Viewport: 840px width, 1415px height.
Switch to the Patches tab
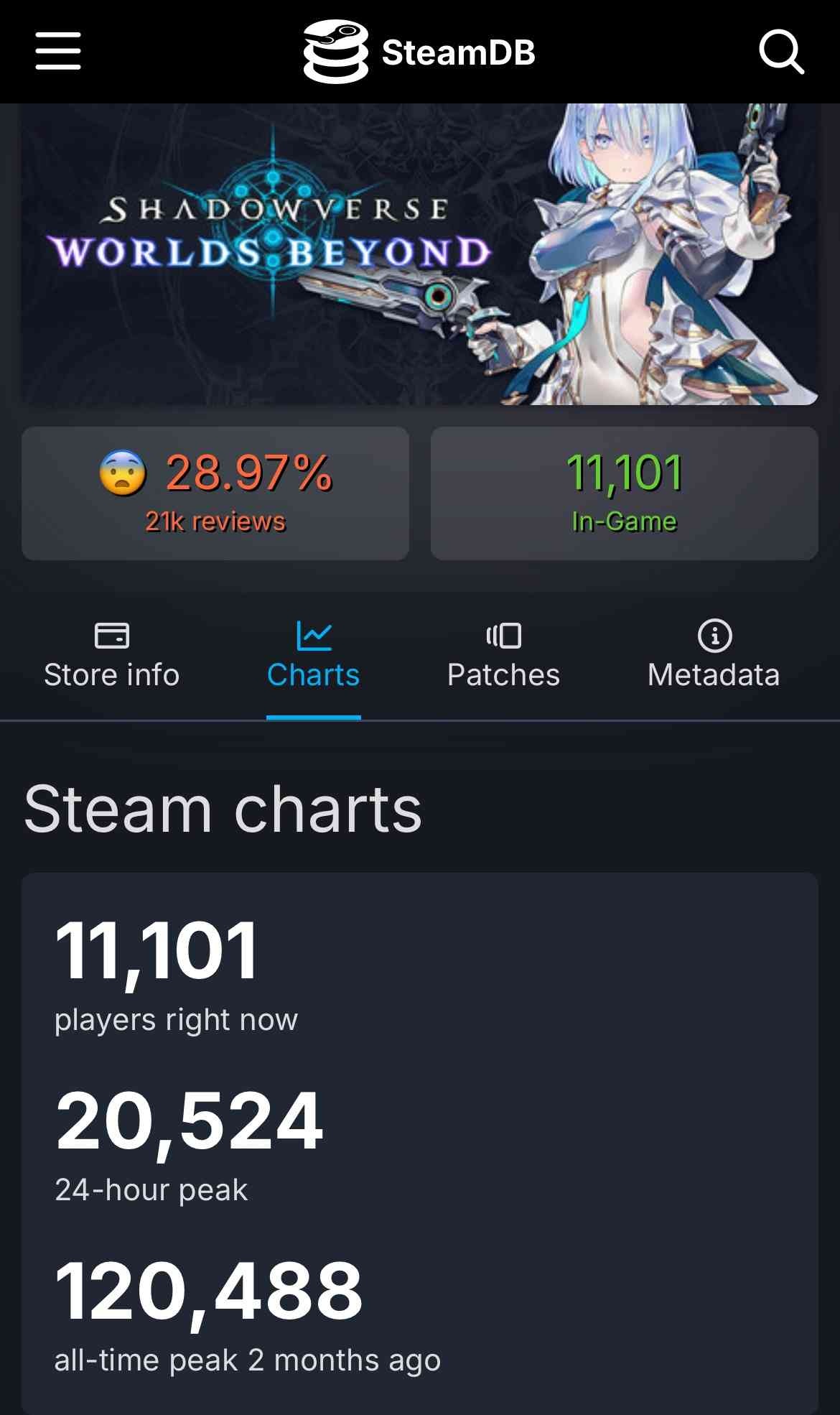(503, 656)
